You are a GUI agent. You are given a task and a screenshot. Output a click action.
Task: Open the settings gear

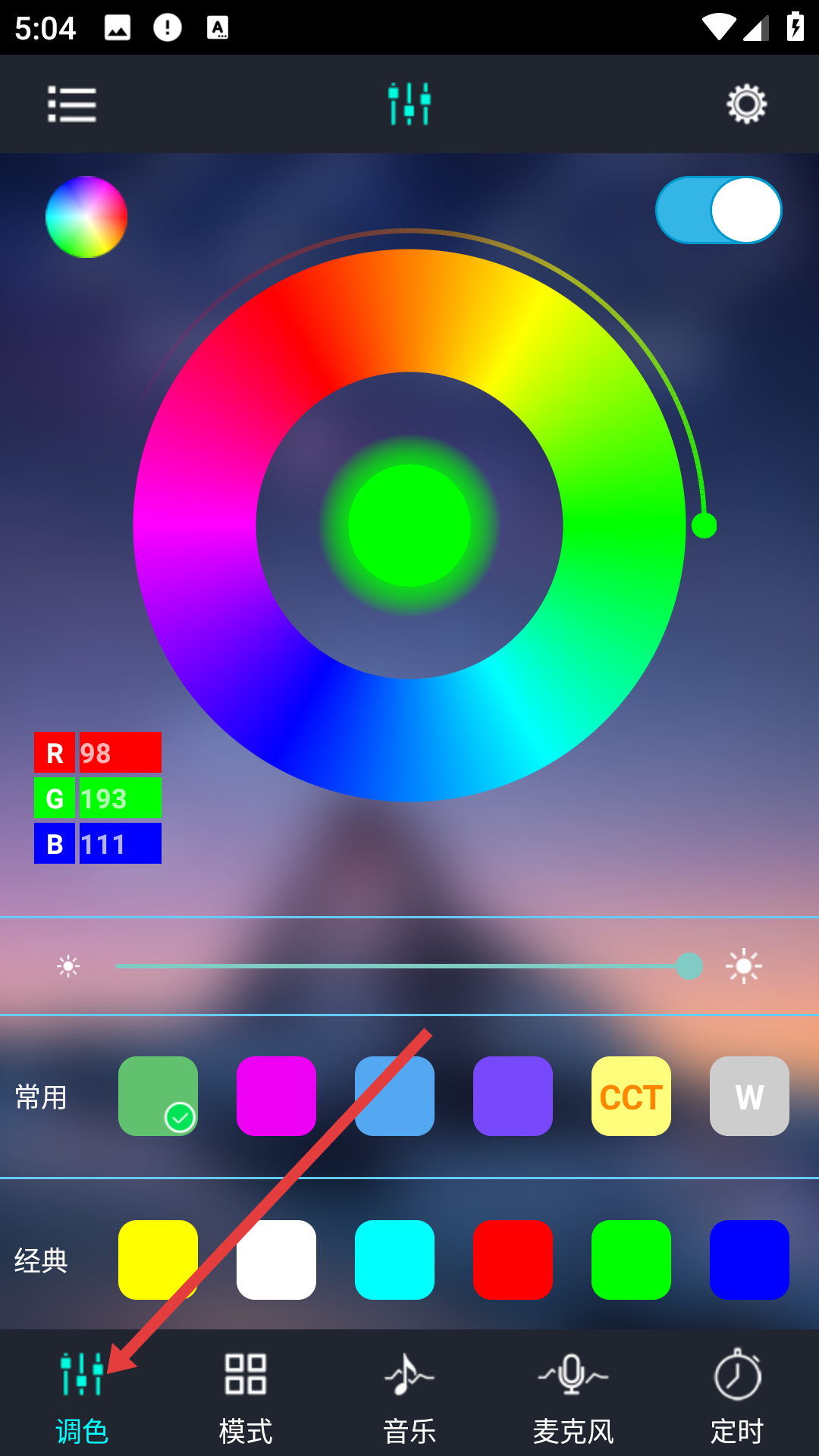(x=746, y=104)
